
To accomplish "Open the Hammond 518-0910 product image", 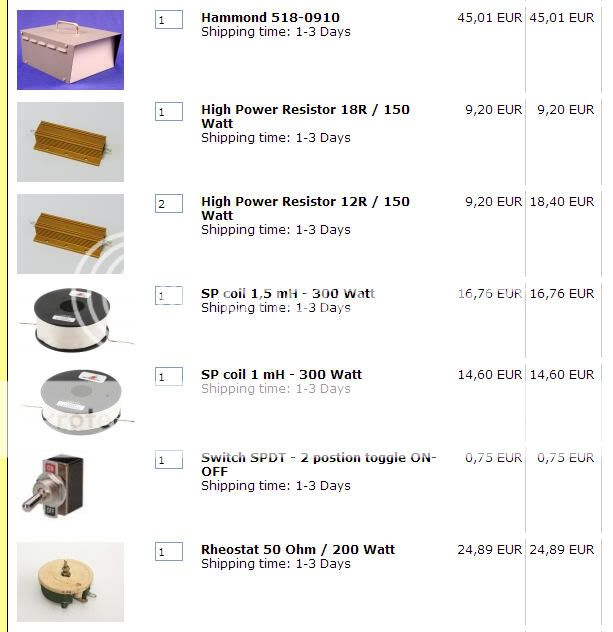I will [x=70, y=50].
